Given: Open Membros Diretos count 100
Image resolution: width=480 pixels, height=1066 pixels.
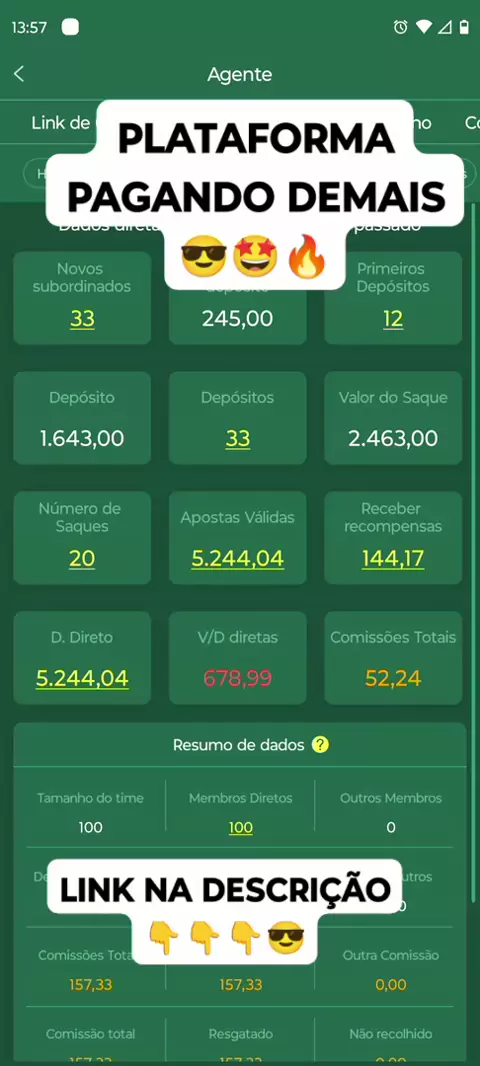Looking at the screenshot, I should coord(241,827).
